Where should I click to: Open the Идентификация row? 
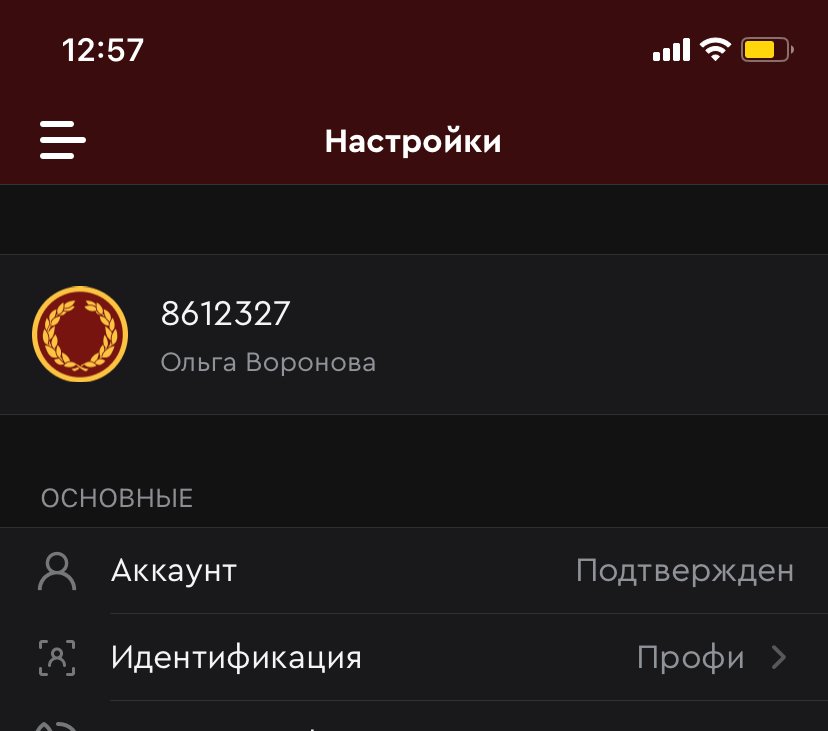coord(414,658)
